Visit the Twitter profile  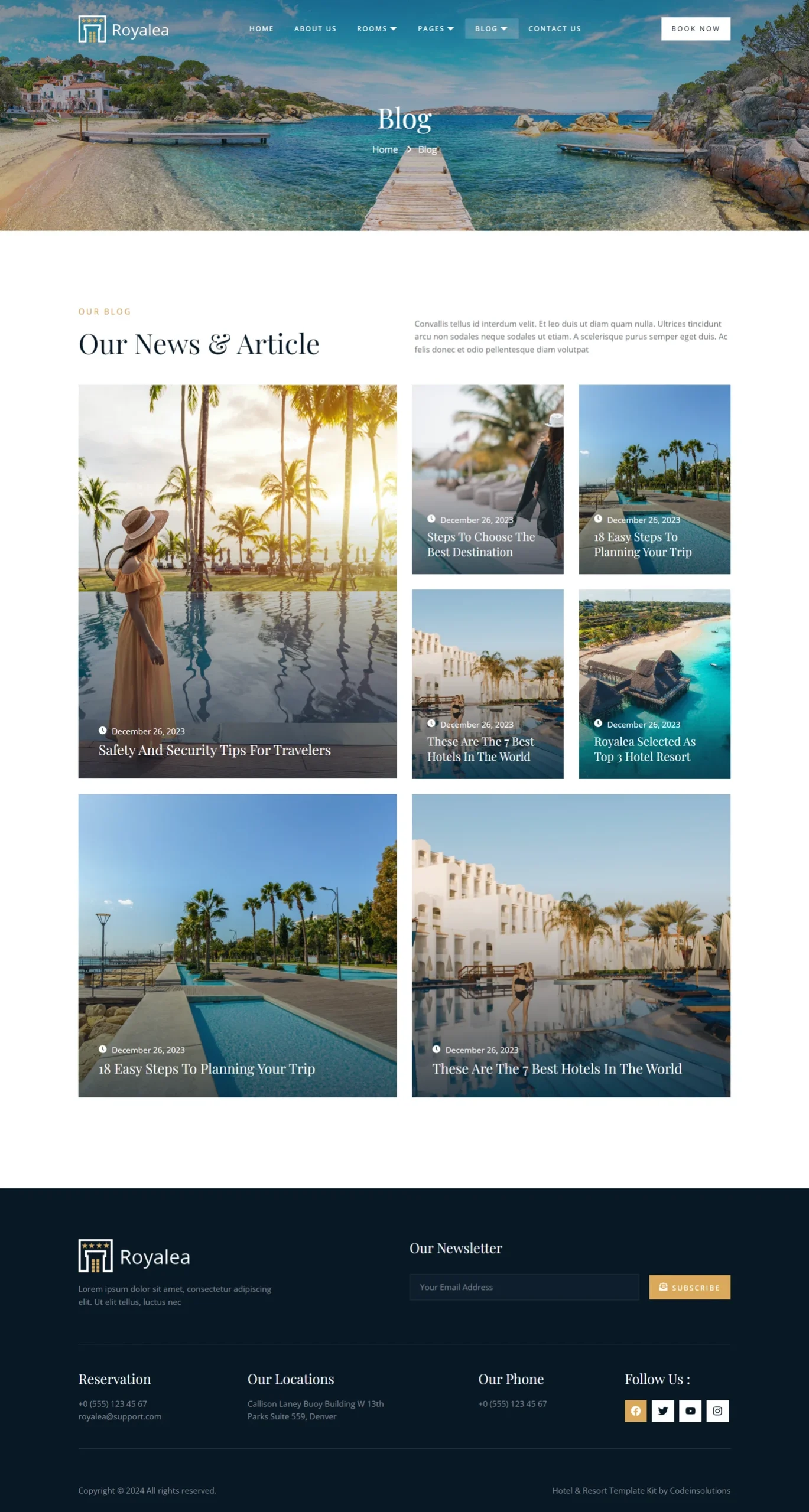(662, 1410)
